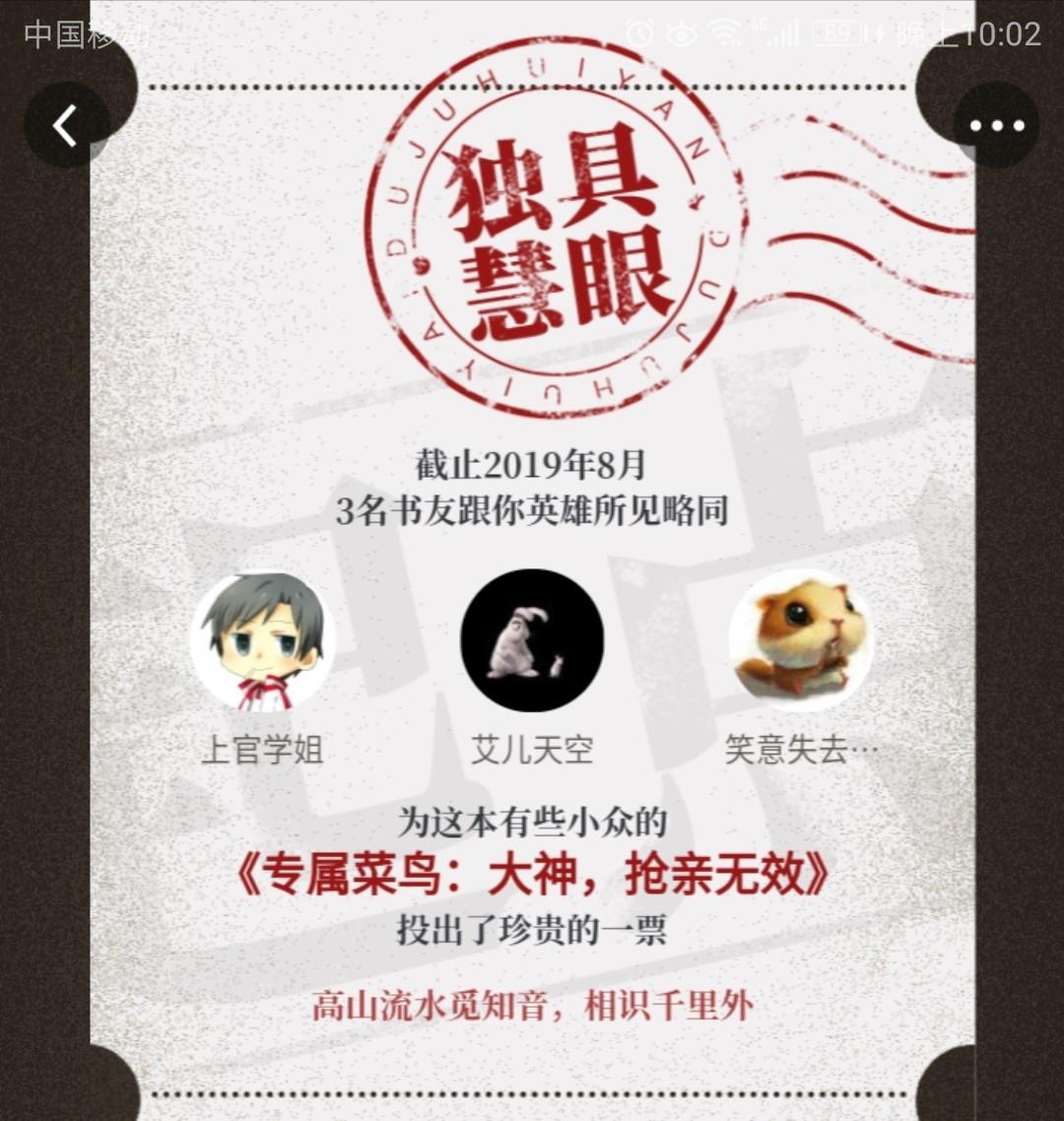The height and width of the screenshot is (1121, 1064).
Task: View 艾儿天空's profile avatar
Action: click(532, 641)
